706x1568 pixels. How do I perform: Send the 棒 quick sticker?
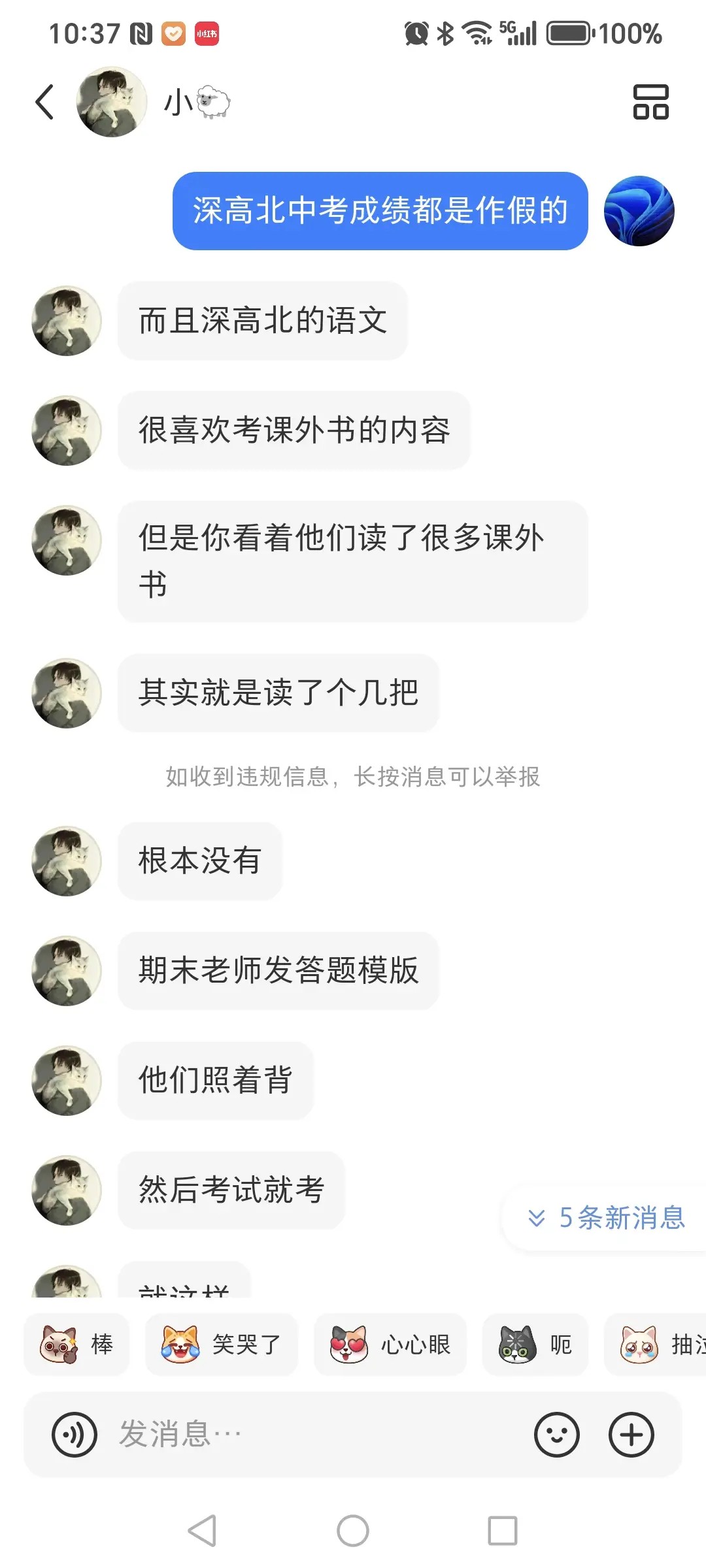coord(77,1345)
